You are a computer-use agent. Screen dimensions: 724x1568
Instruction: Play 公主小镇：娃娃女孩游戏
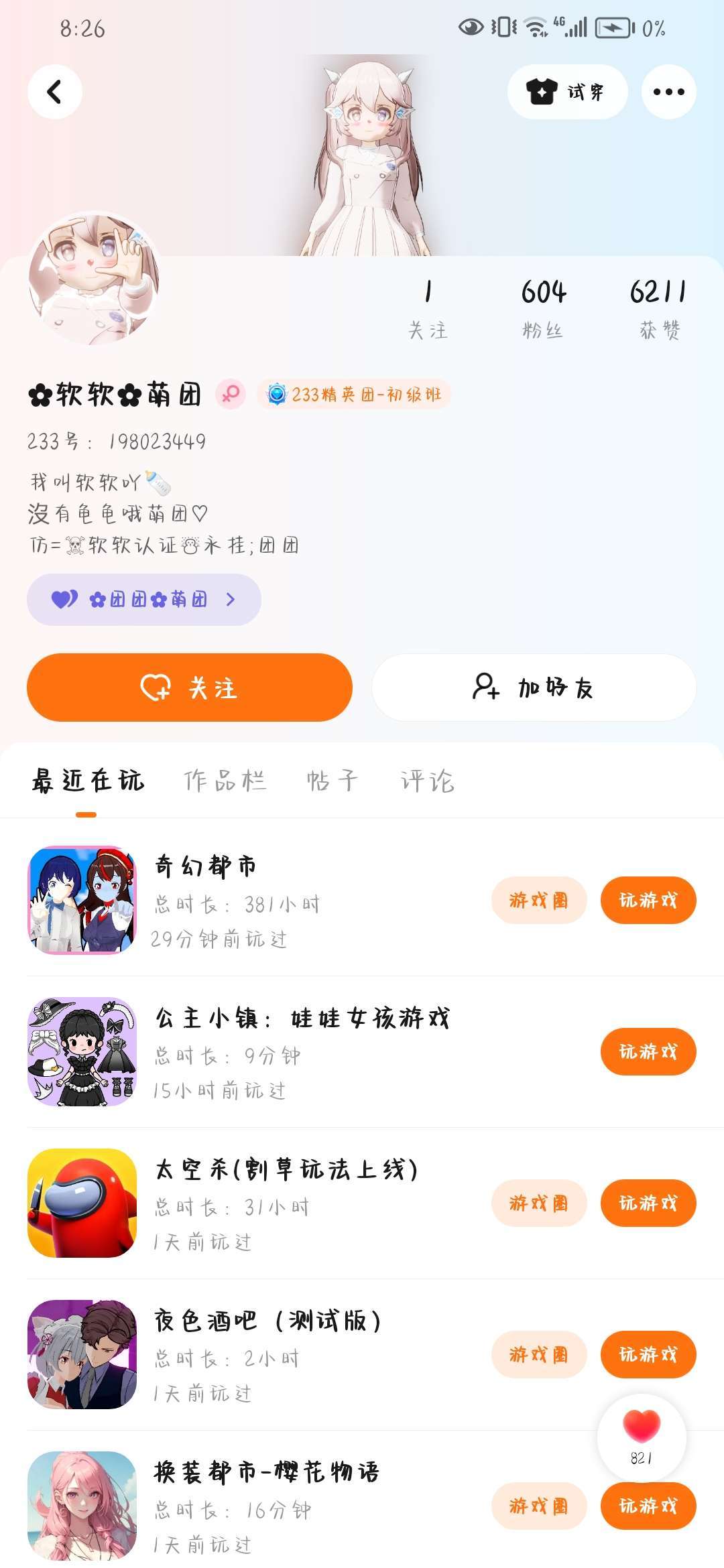click(648, 1051)
